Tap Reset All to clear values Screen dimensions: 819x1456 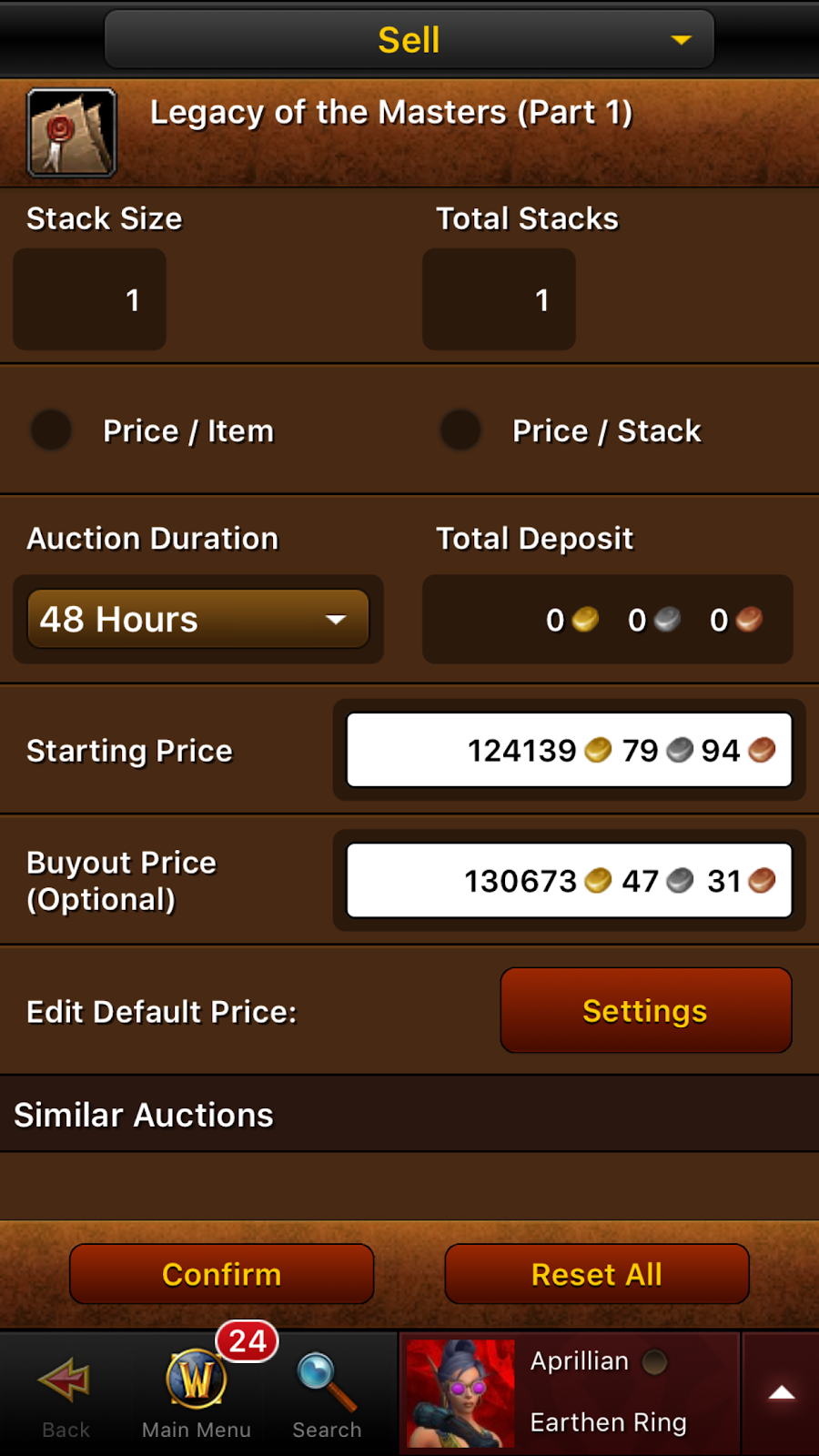pos(596,1274)
